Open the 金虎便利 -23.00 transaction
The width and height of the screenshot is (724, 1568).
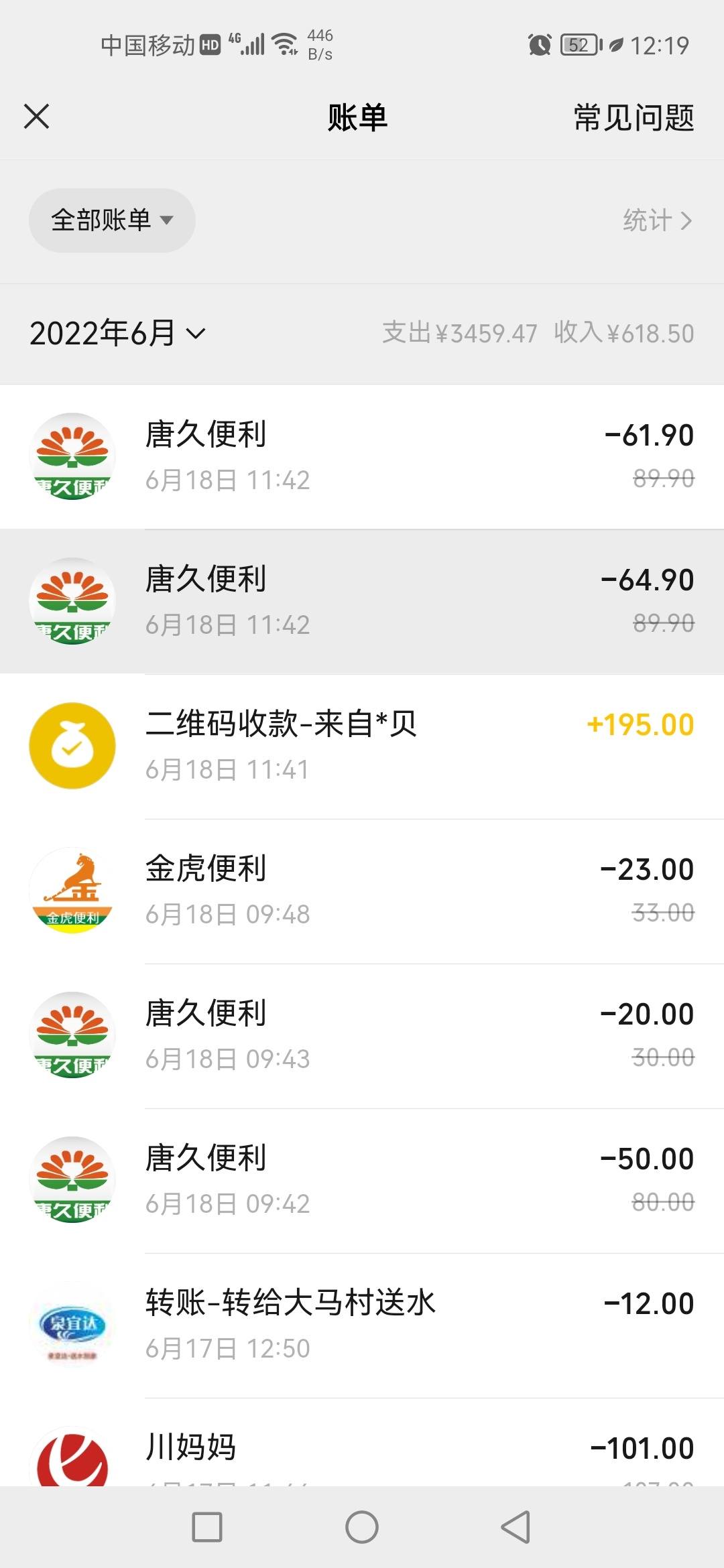point(362,891)
